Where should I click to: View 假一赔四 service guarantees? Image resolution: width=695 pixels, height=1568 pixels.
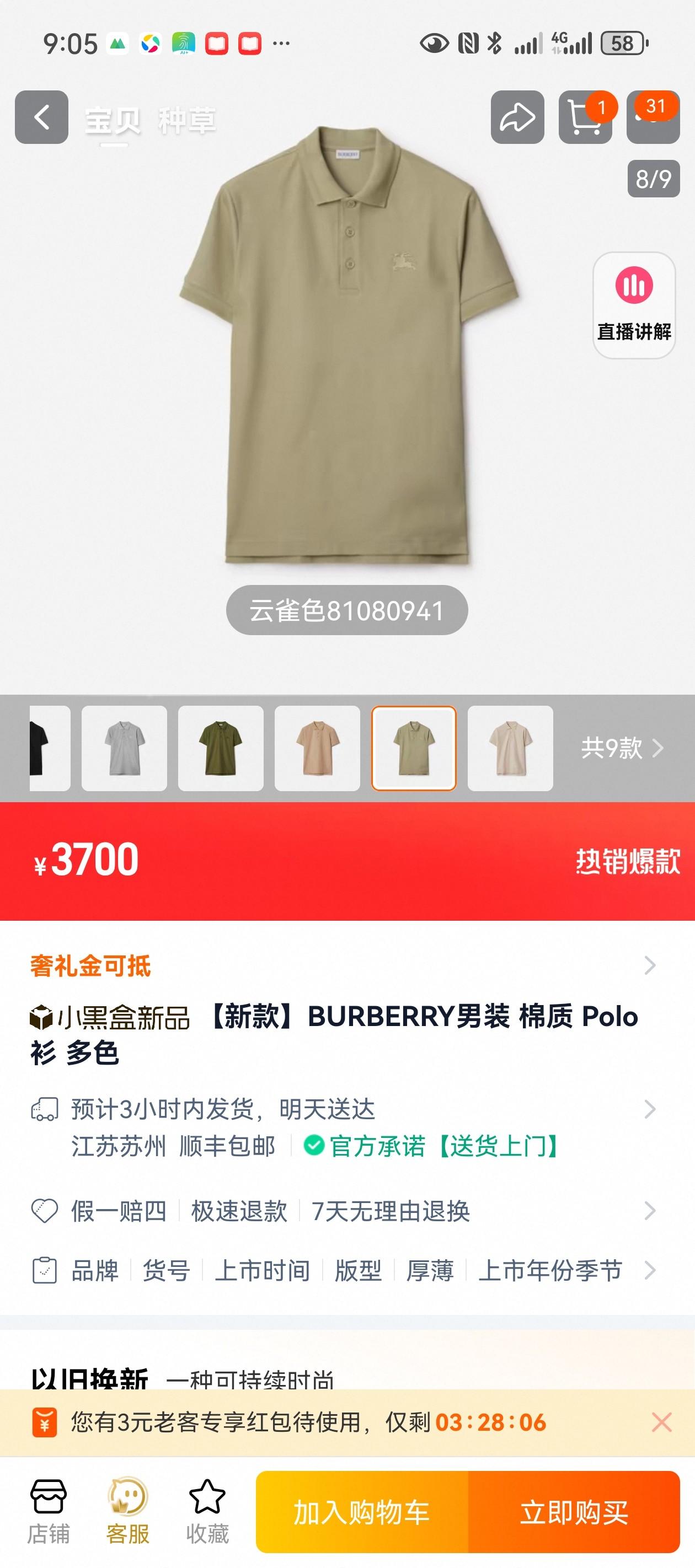[x=341, y=1211]
